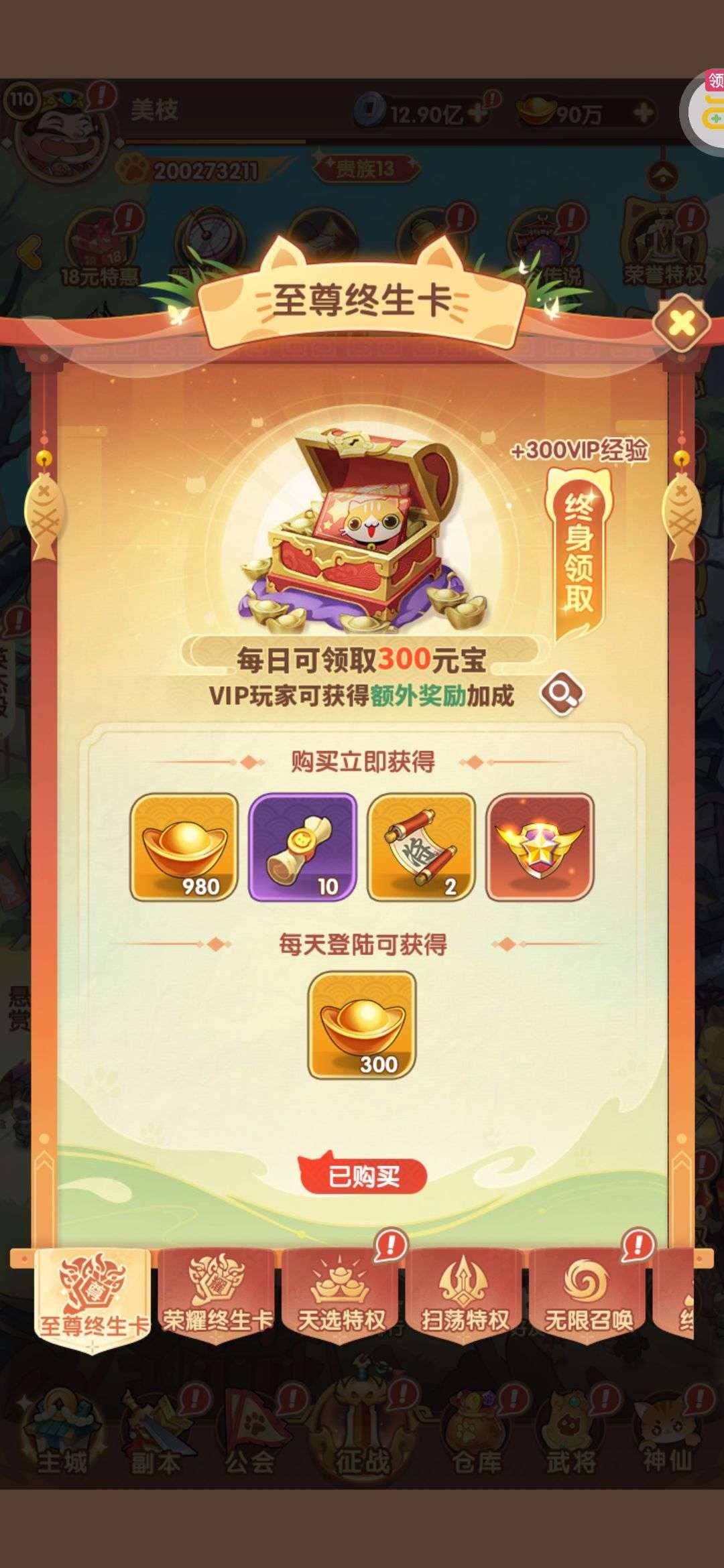The image size is (724, 1568).
Task: View the 300 daily login ingot reward
Action: (x=362, y=1025)
